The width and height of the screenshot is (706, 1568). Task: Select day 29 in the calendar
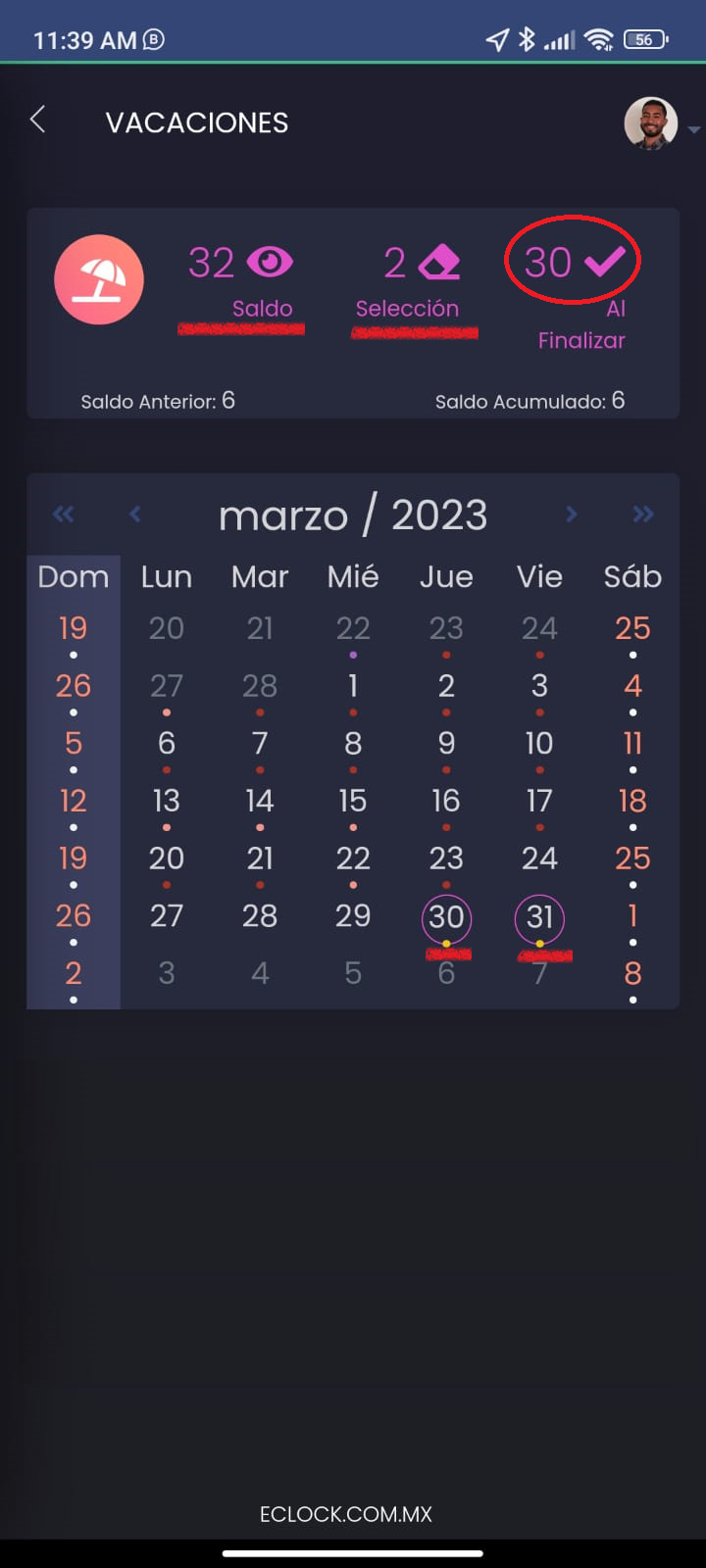353,915
